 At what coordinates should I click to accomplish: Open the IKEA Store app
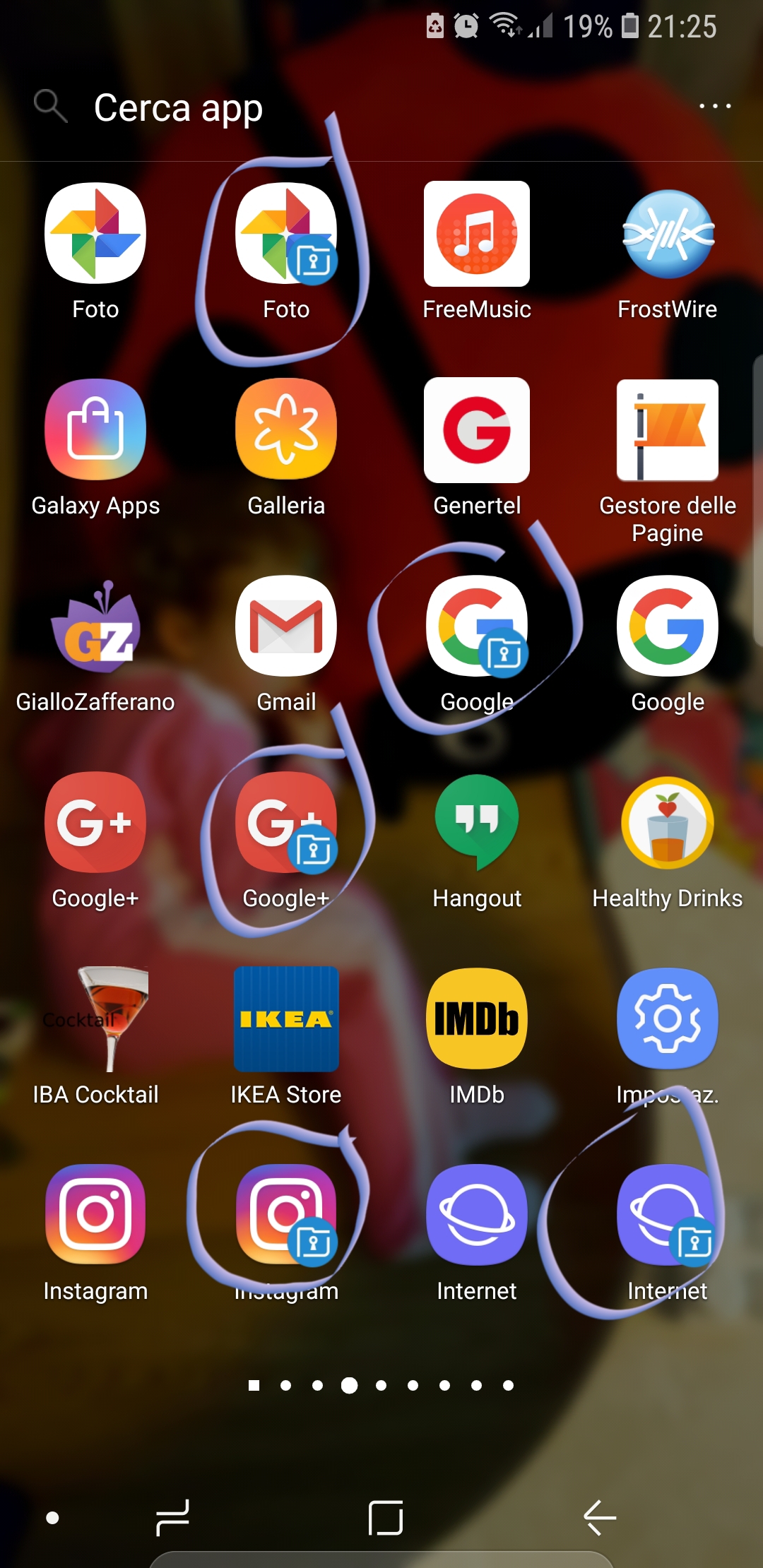click(286, 1019)
